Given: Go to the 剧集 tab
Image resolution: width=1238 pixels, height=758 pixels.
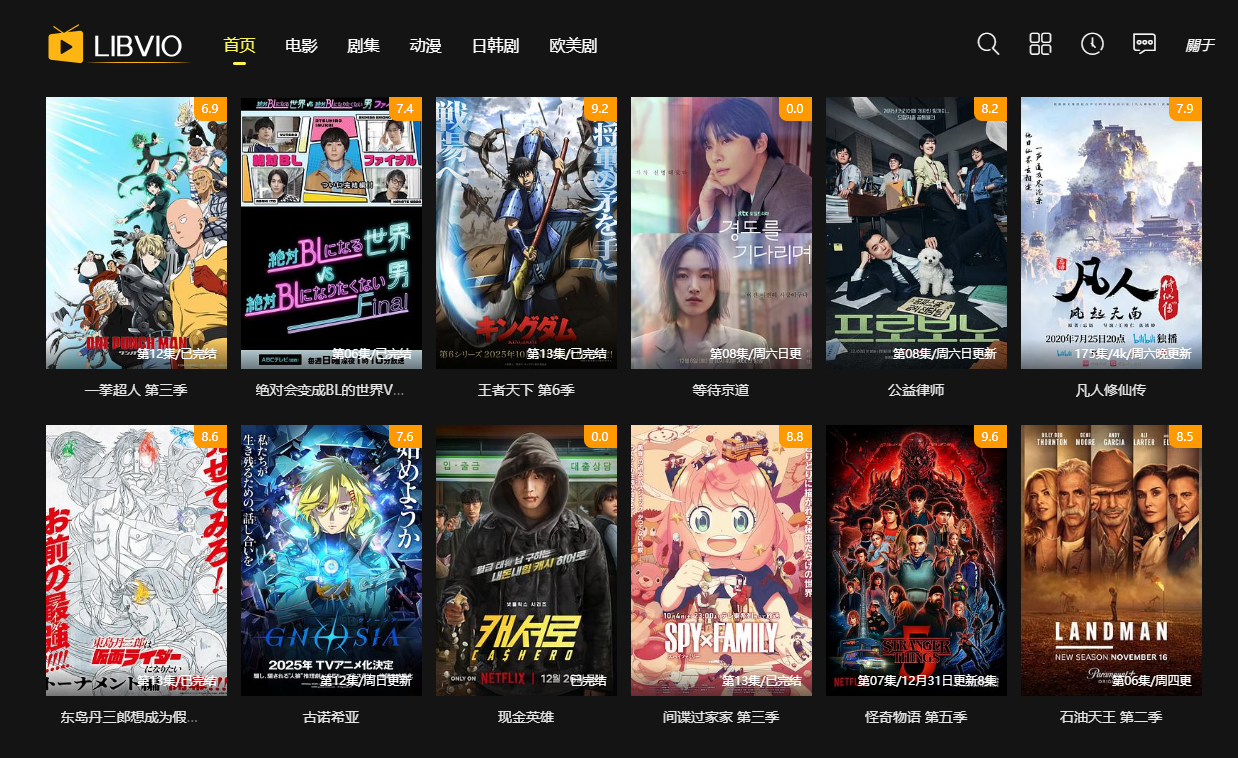Looking at the screenshot, I should tap(363, 46).
